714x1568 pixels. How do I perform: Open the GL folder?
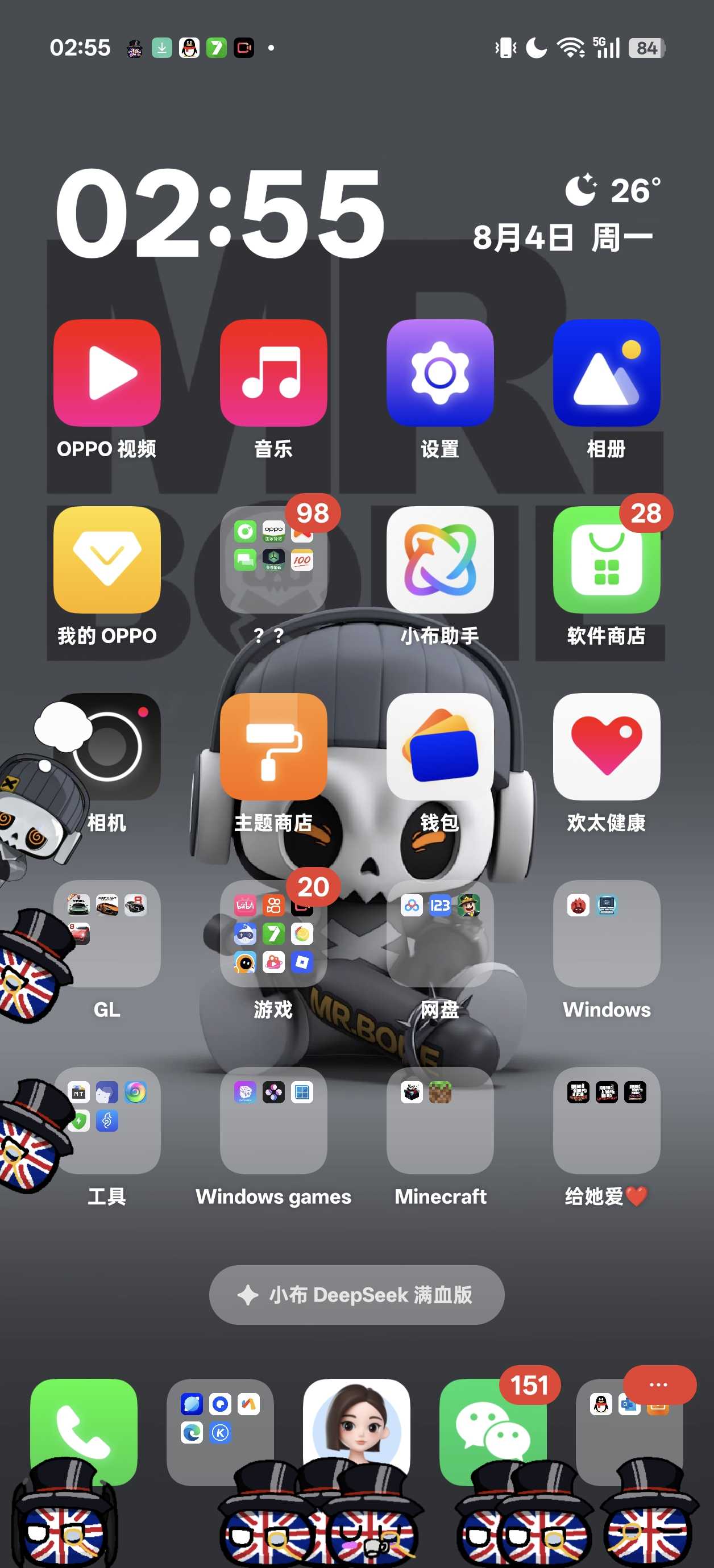107,933
